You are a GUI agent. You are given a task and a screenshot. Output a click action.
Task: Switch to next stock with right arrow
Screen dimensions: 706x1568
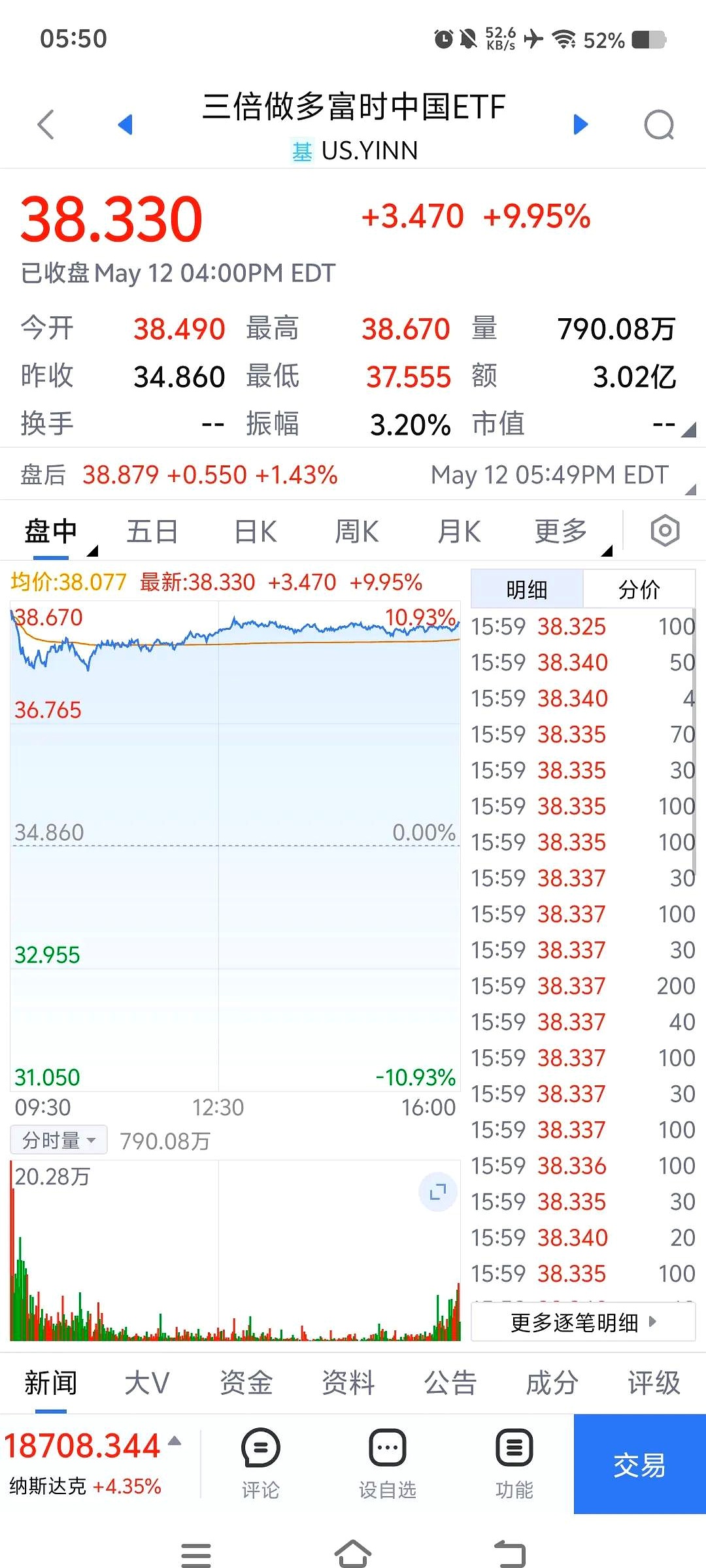coord(579,124)
